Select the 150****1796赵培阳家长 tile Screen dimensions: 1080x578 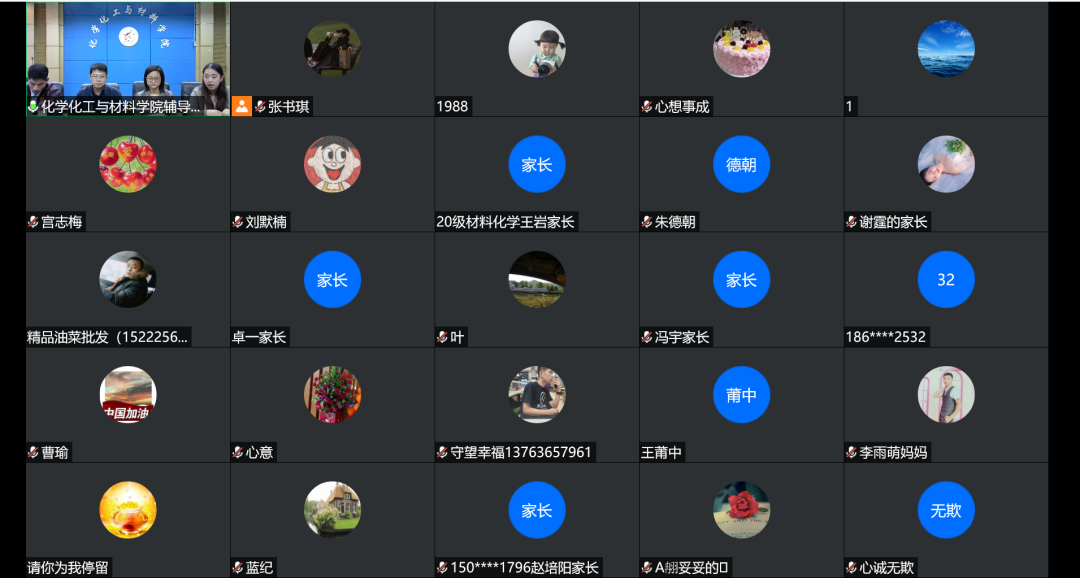pyautogui.click(x=537, y=520)
